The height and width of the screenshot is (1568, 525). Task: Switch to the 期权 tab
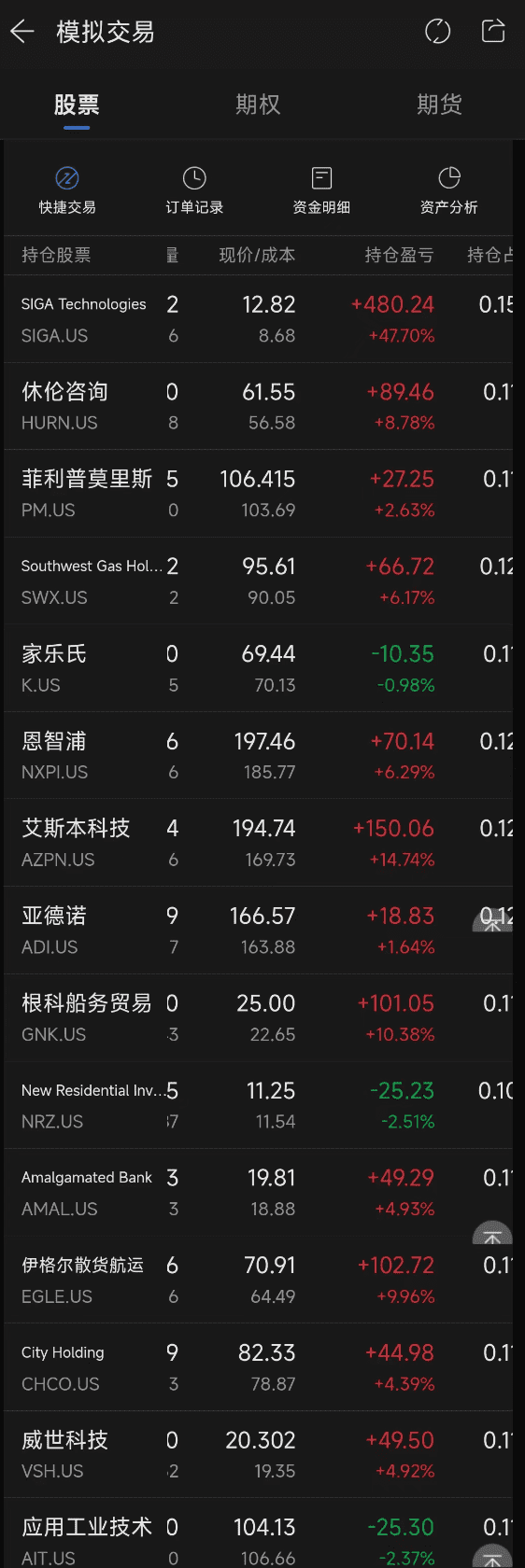tap(258, 105)
